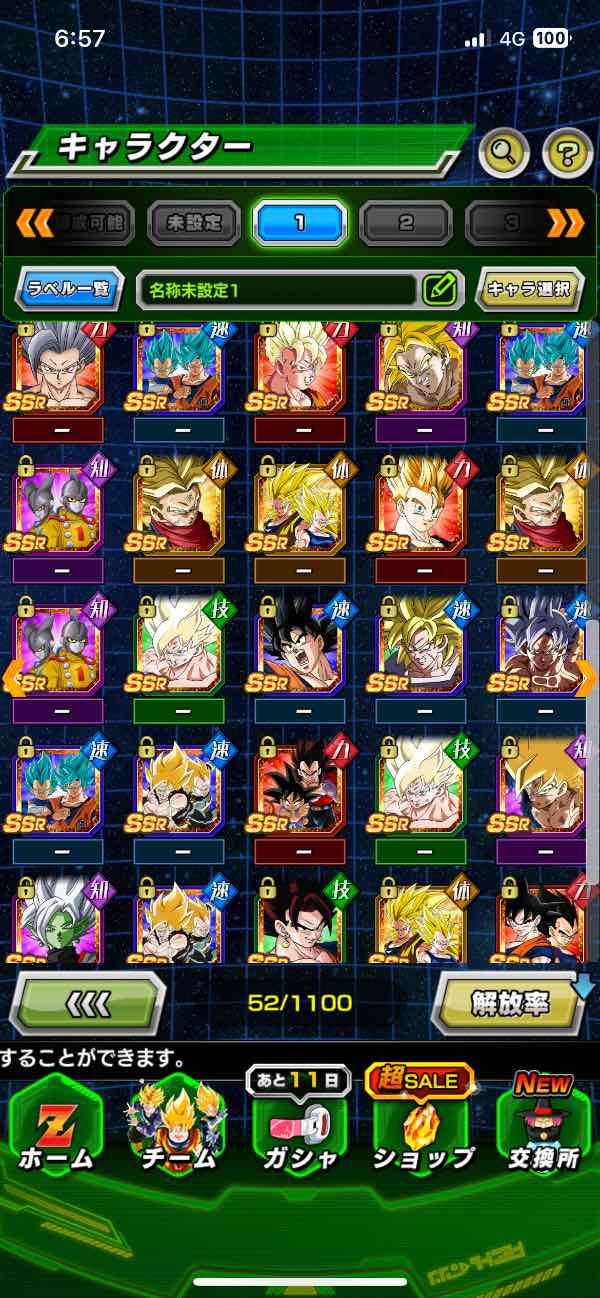The width and height of the screenshot is (600, 1298).
Task: Open the magnifying glass search icon
Action: (505, 153)
